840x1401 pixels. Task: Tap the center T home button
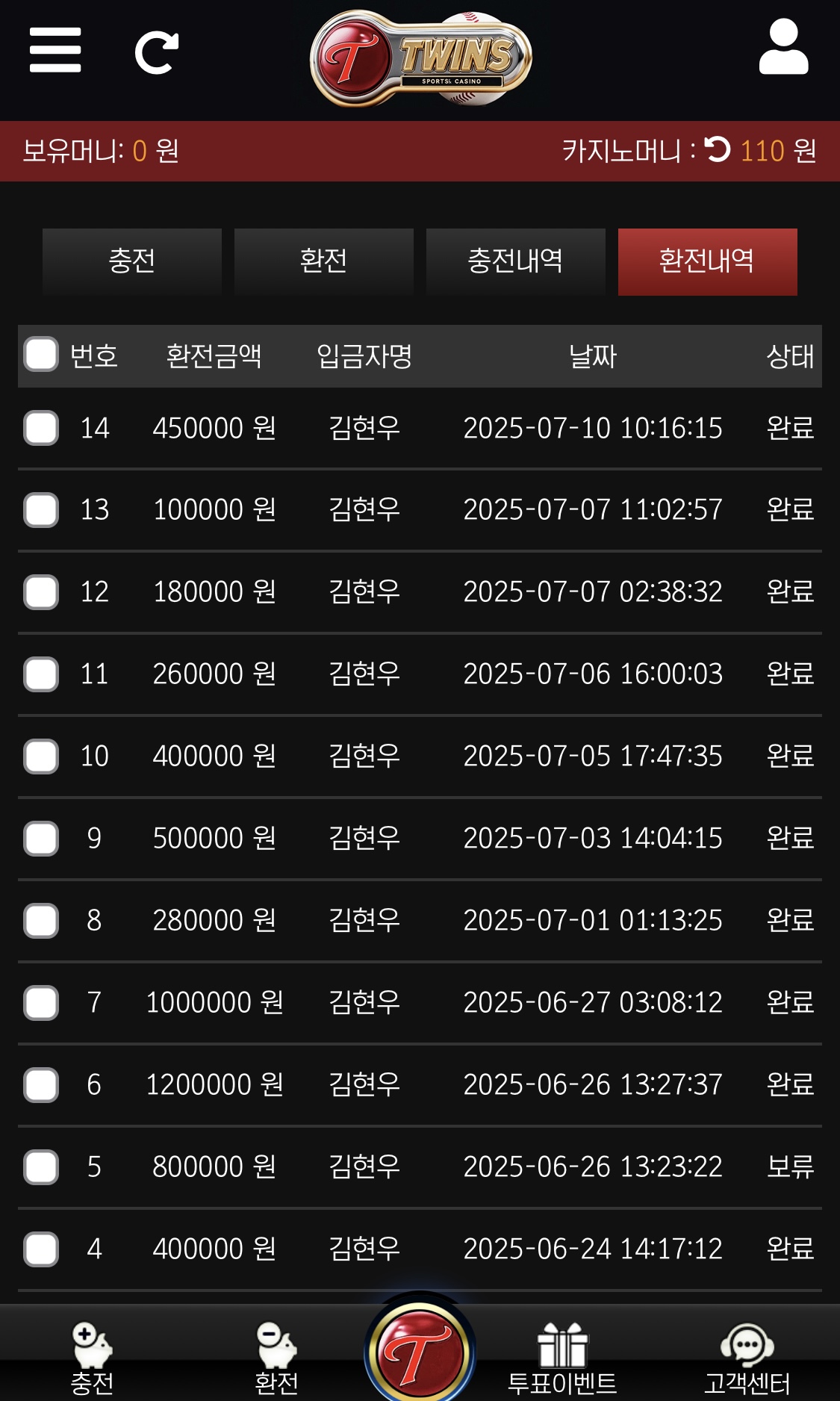tap(420, 1350)
